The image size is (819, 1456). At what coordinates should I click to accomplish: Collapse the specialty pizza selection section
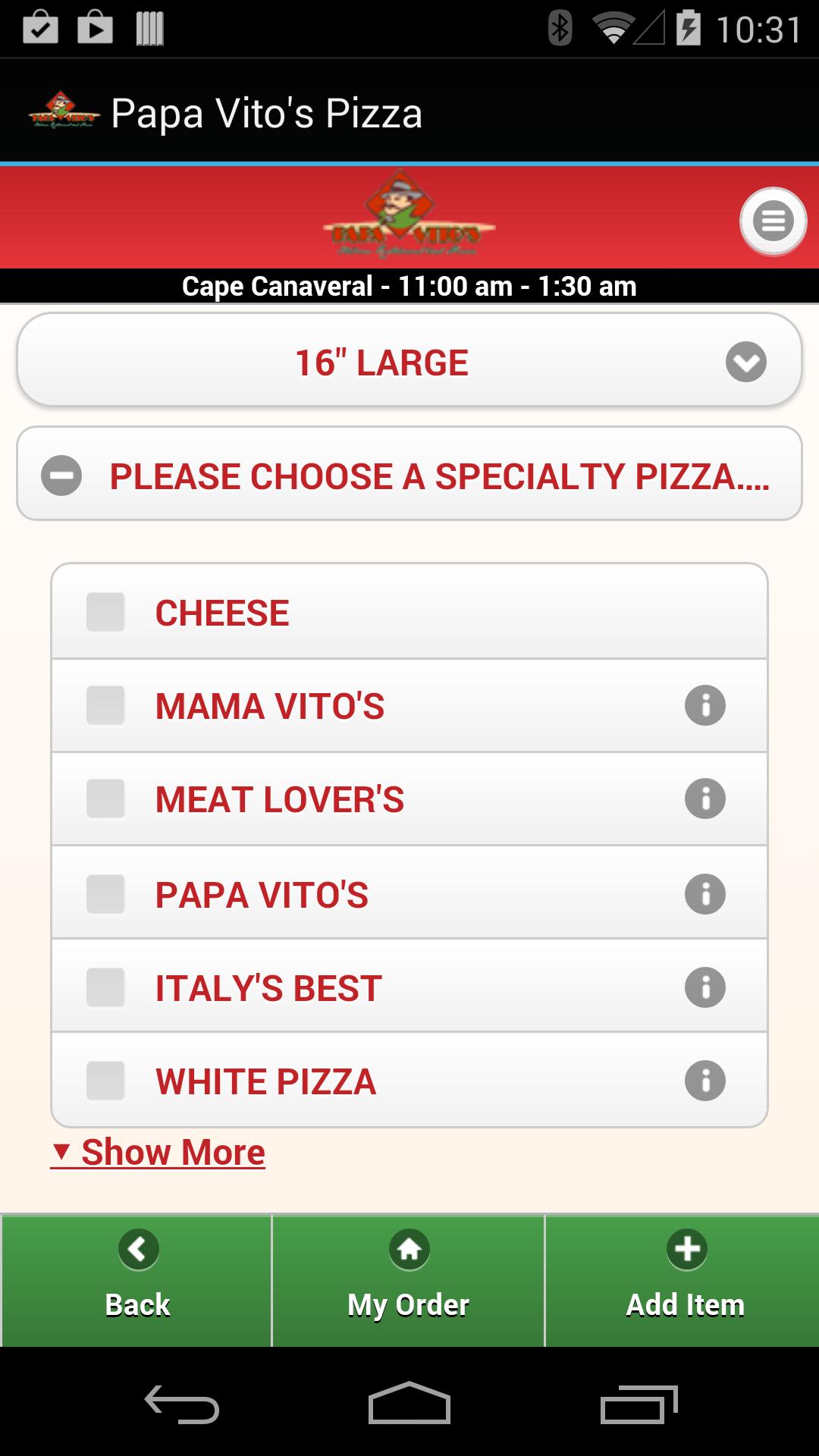coord(61,477)
